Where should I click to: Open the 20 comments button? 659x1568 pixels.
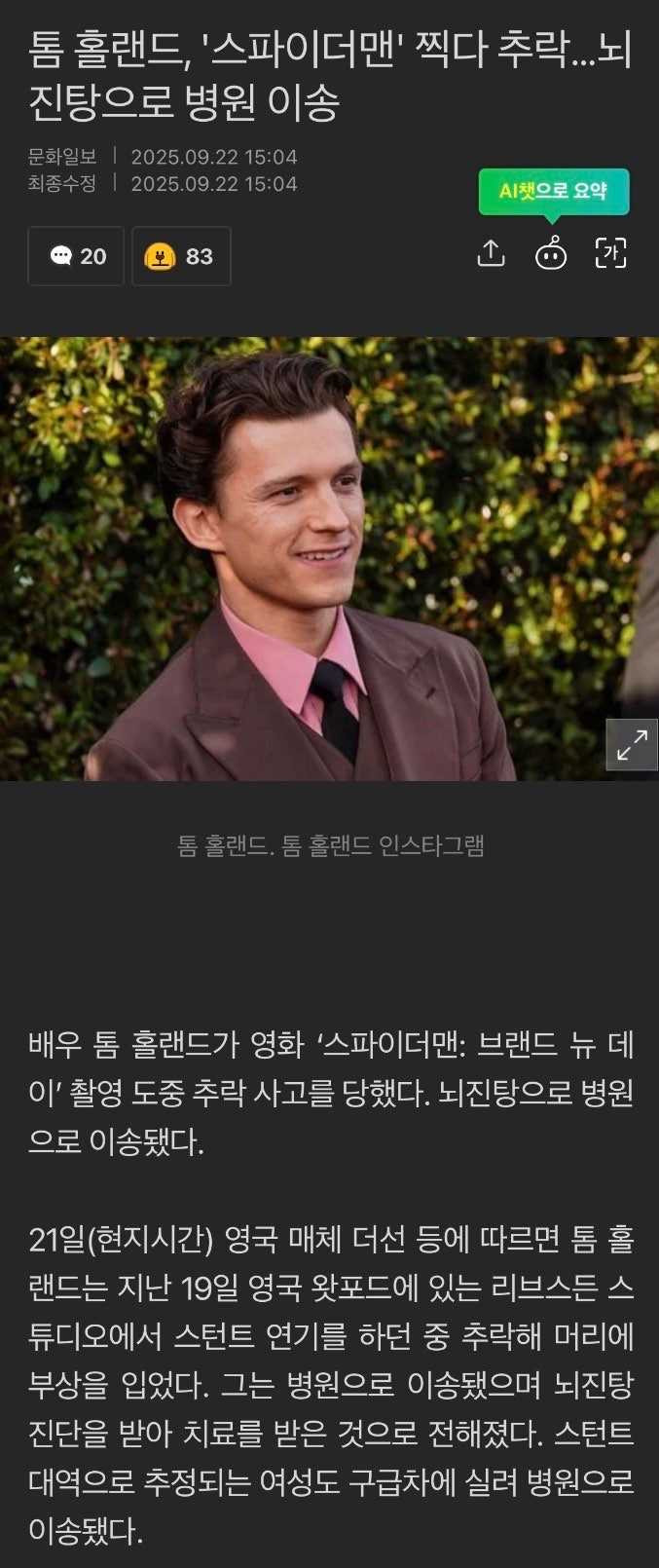tap(76, 256)
